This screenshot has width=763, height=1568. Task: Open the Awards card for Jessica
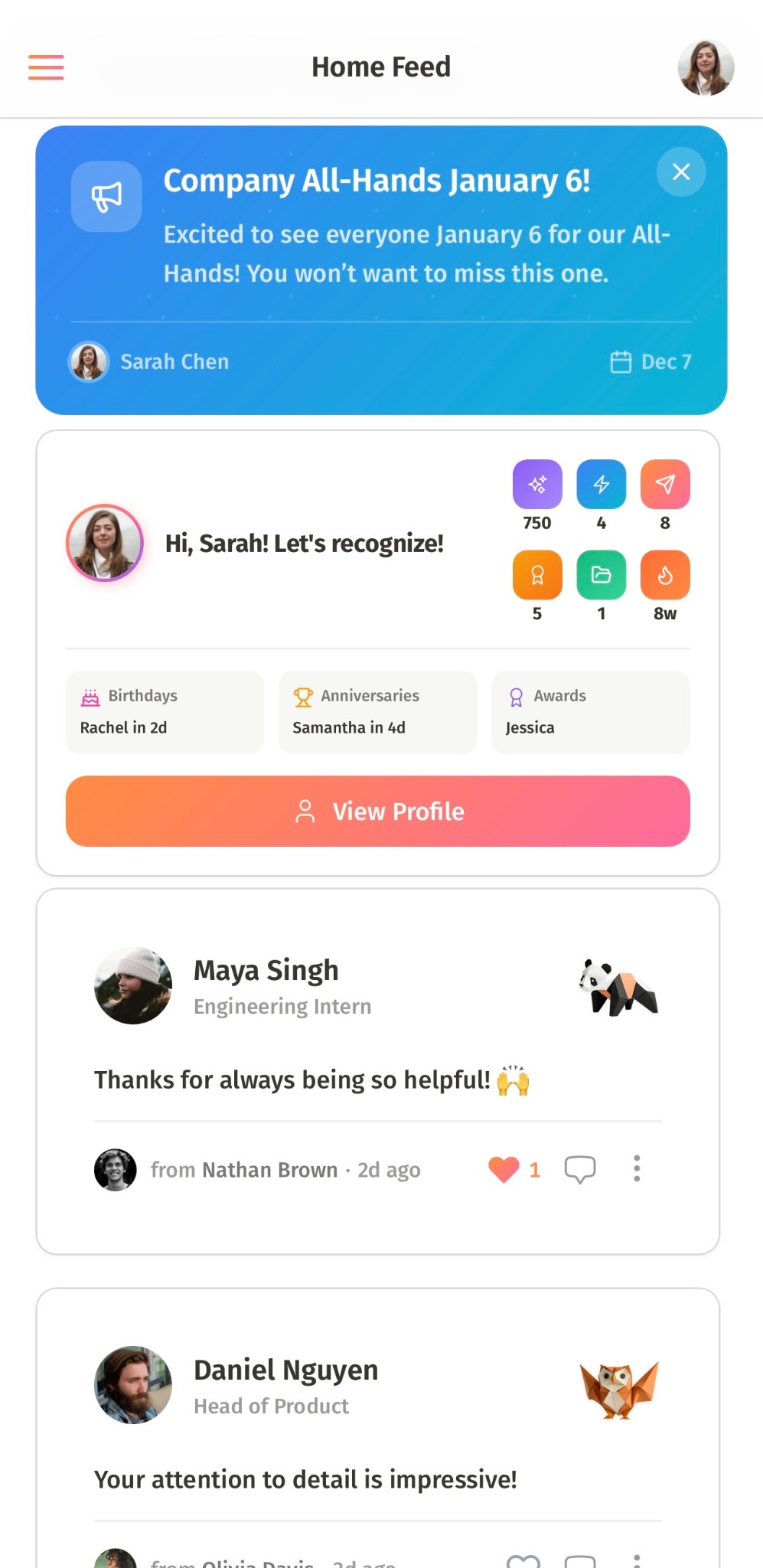[591, 712]
